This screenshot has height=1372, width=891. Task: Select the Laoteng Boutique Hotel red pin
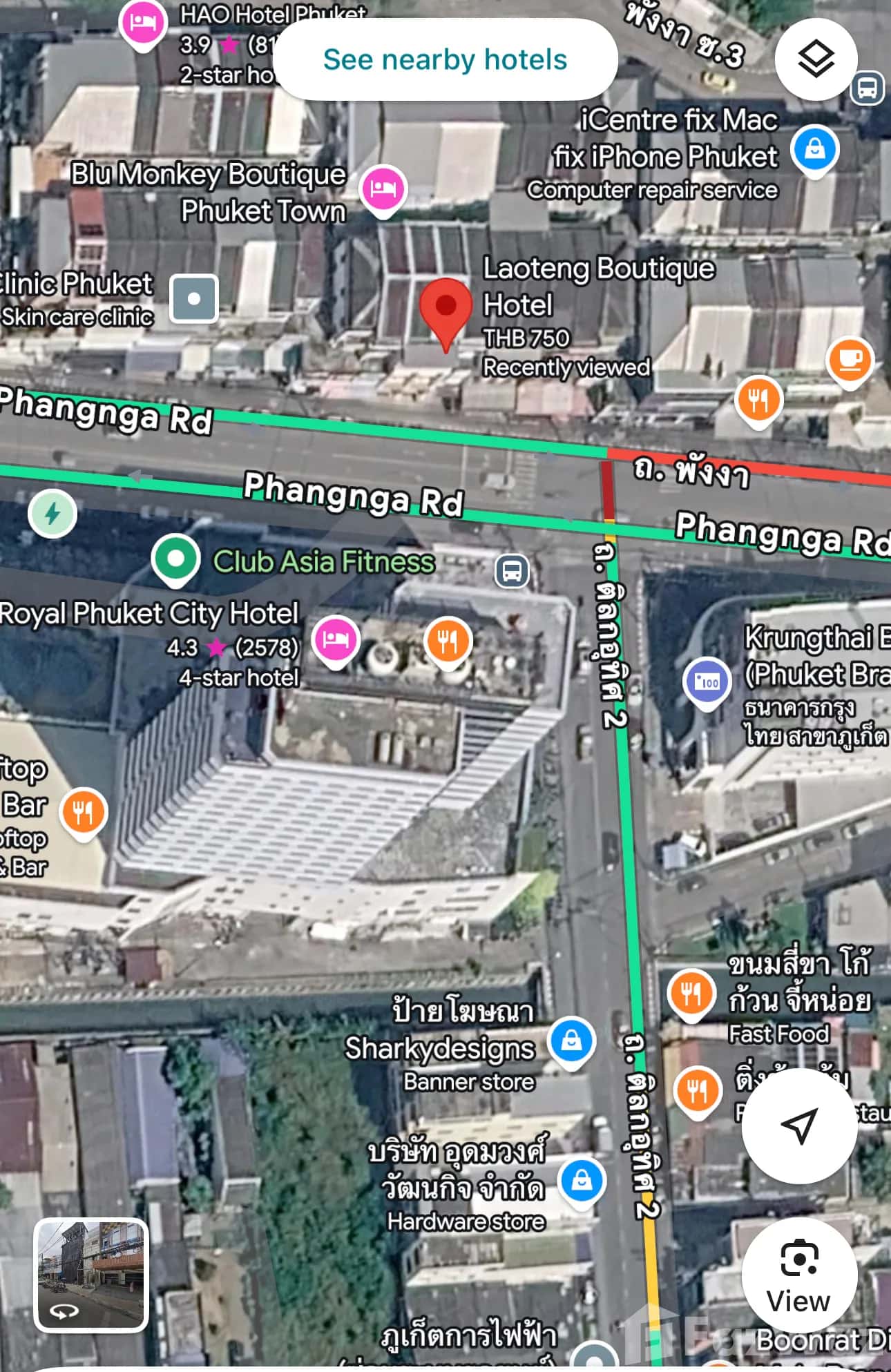(x=446, y=309)
